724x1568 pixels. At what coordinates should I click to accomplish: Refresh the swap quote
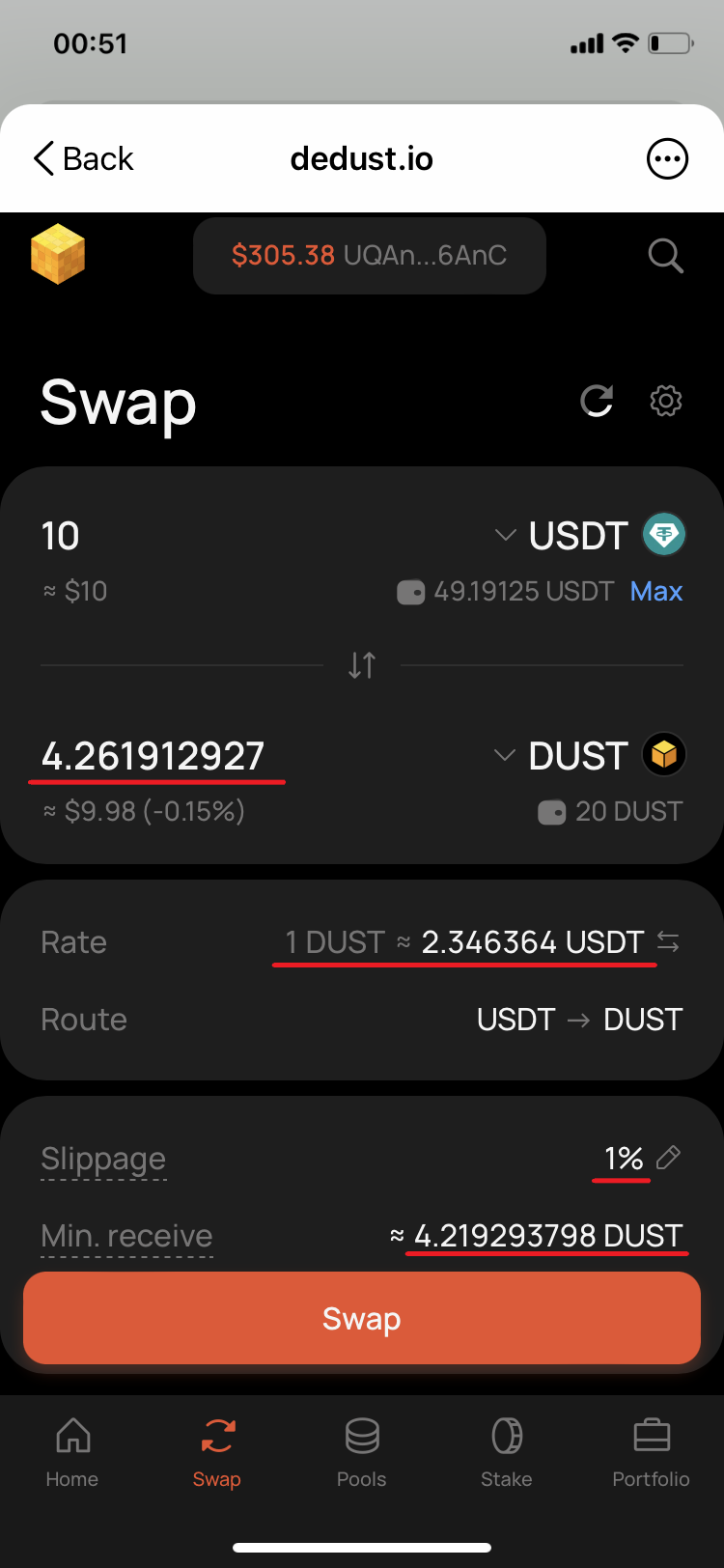pos(597,401)
